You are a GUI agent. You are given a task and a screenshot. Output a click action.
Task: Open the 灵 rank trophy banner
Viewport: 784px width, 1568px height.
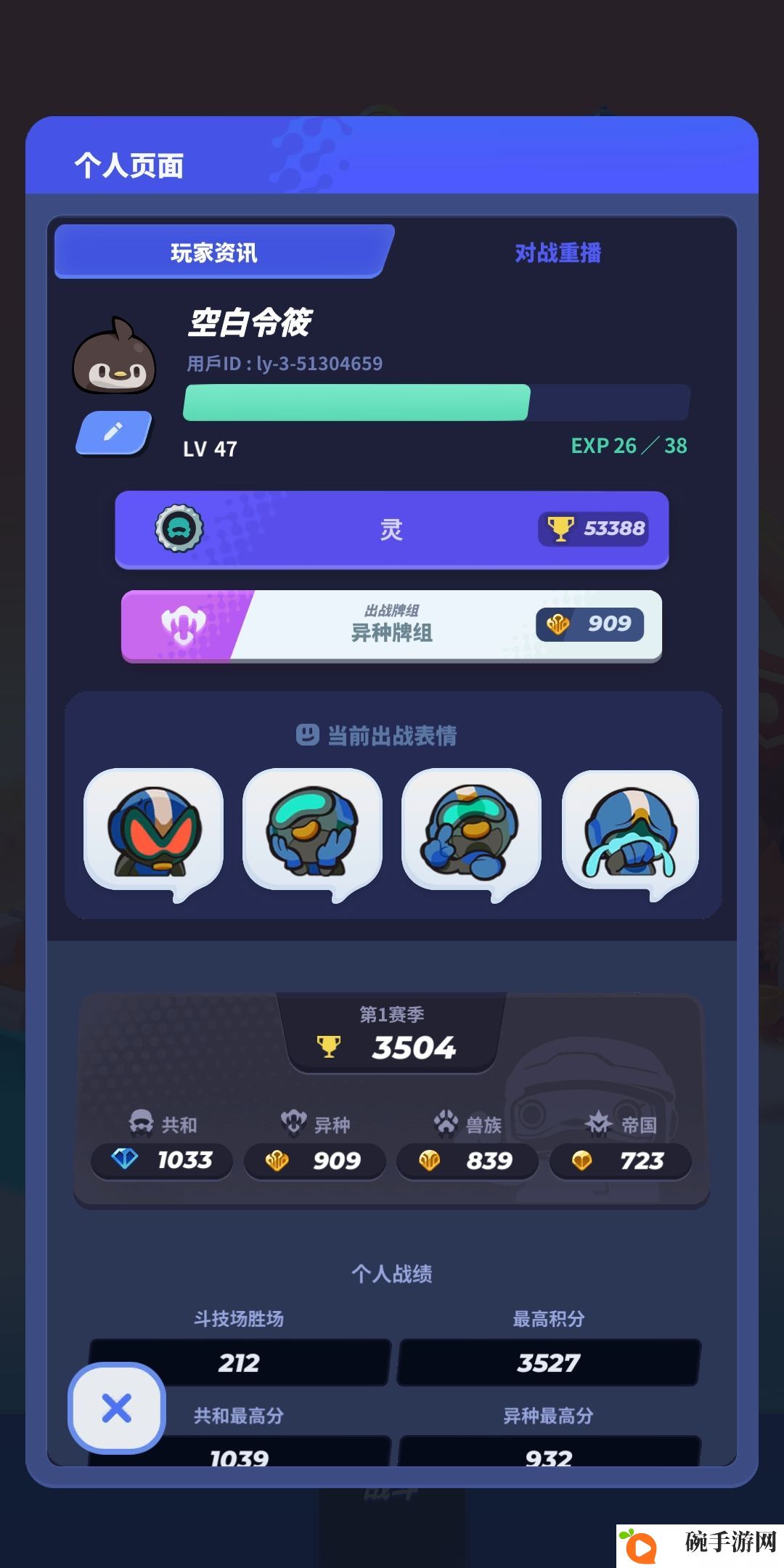[392, 529]
